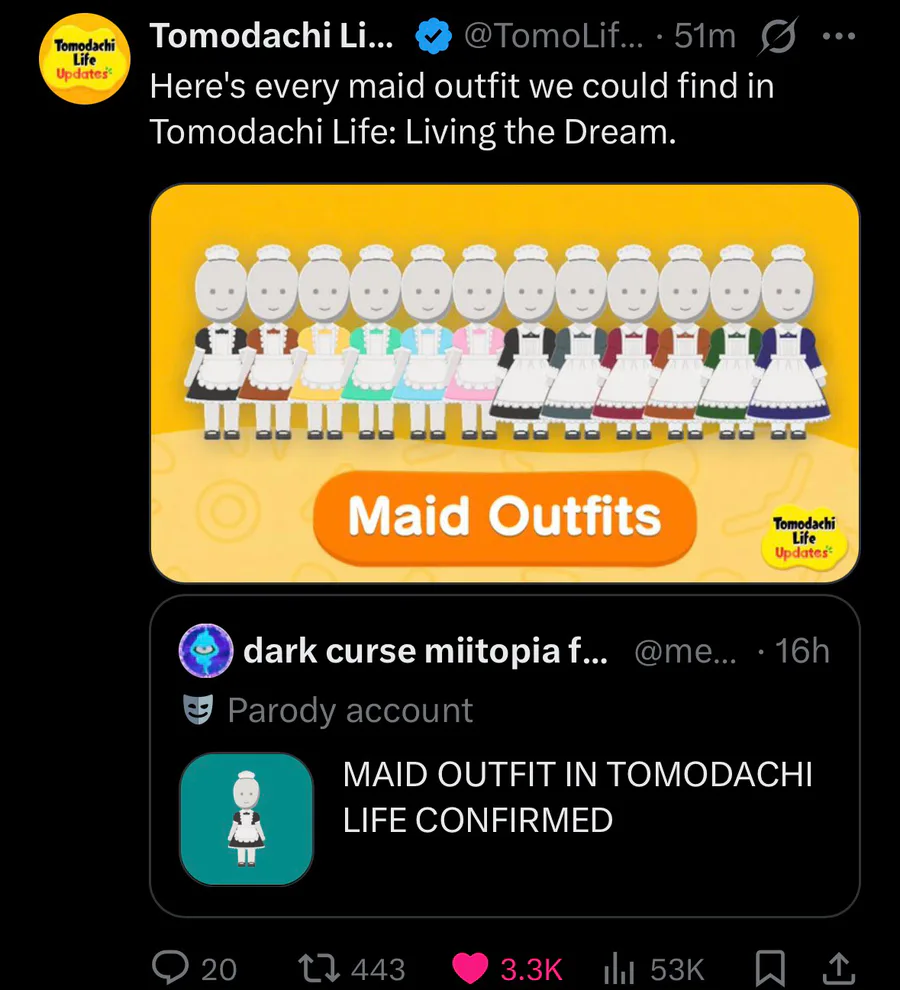The width and height of the screenshot is (900, 990).
Task: Share the tweet via share icon
Action: coord(838,968)
